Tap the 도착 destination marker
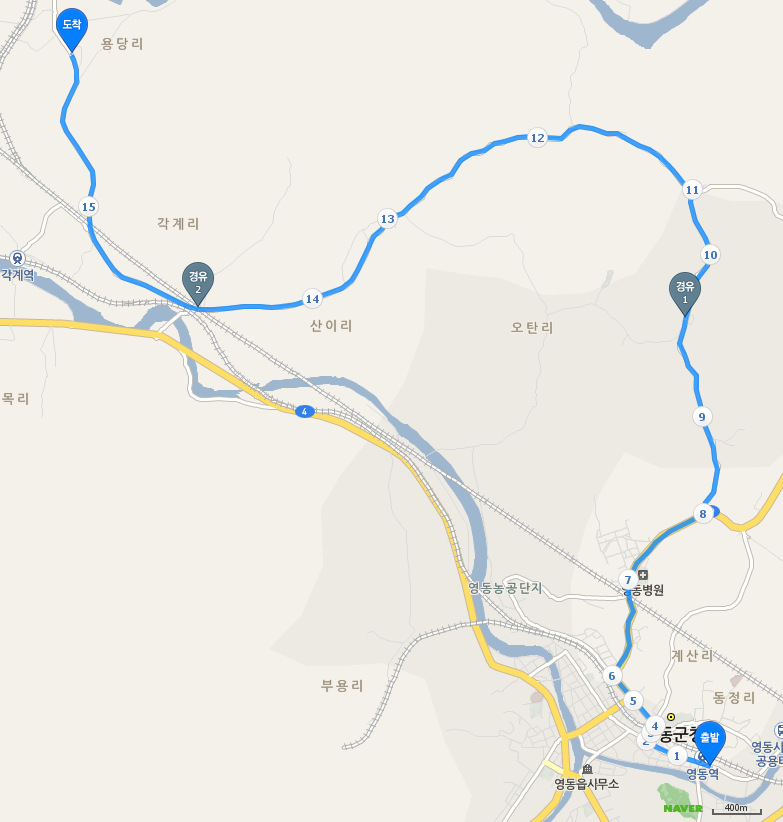This screenshot has height=822, width=783. point(72,26)
